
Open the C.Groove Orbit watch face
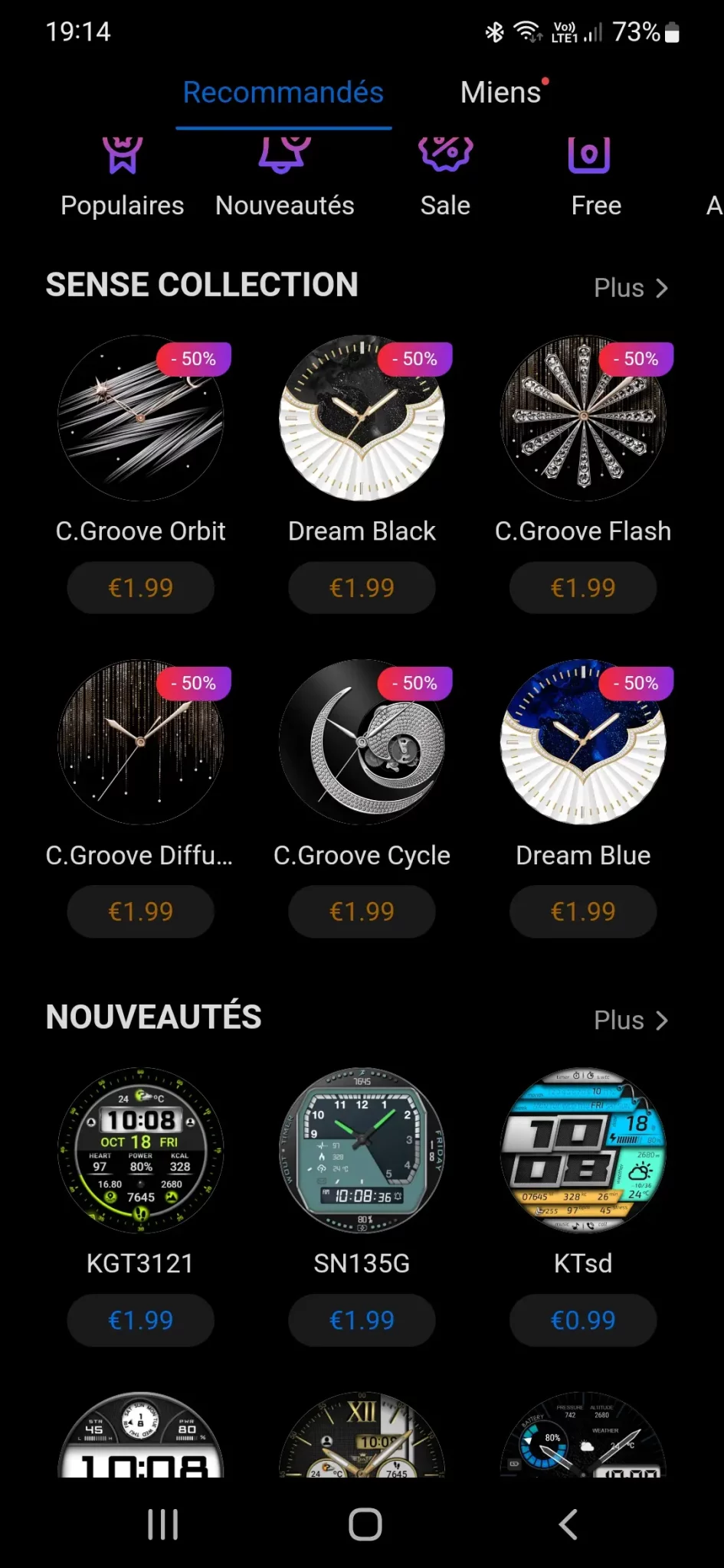point(141,419)
